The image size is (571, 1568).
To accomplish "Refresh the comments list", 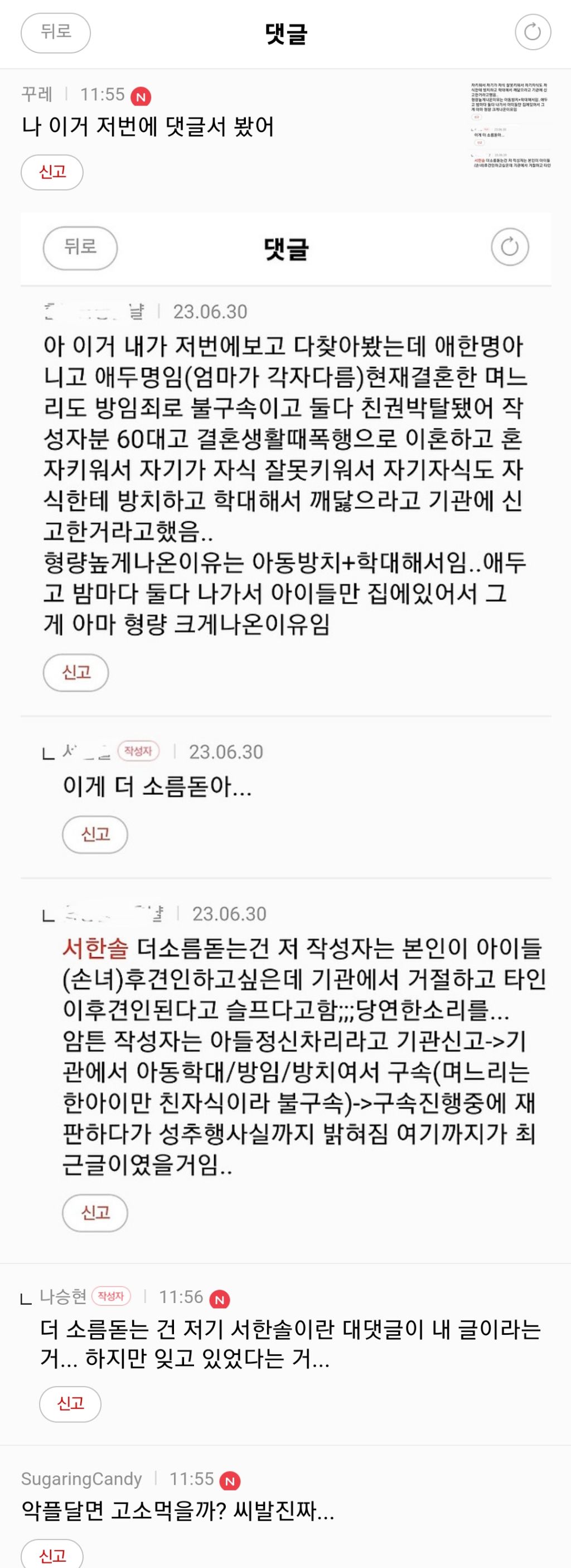I will [533, 32].
